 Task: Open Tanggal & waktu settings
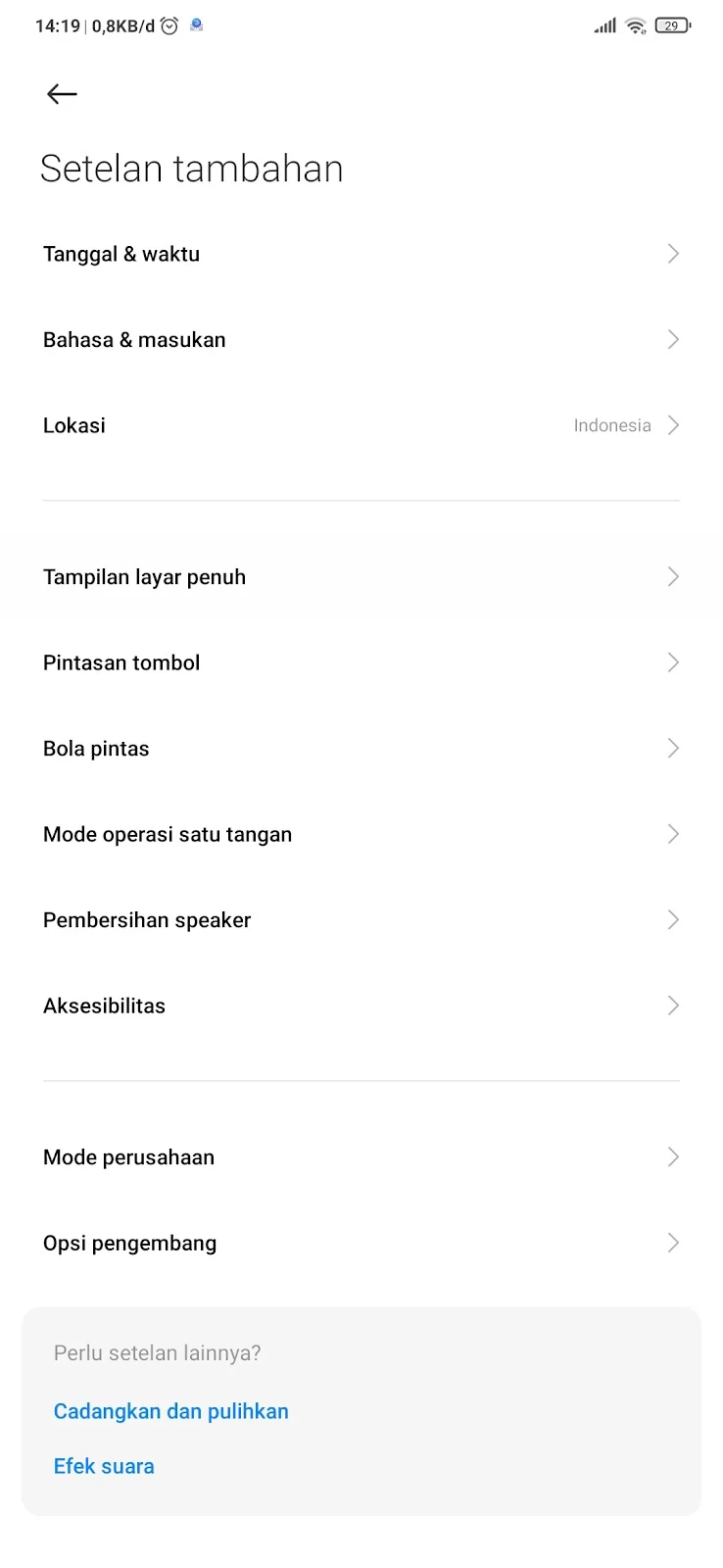361,254
